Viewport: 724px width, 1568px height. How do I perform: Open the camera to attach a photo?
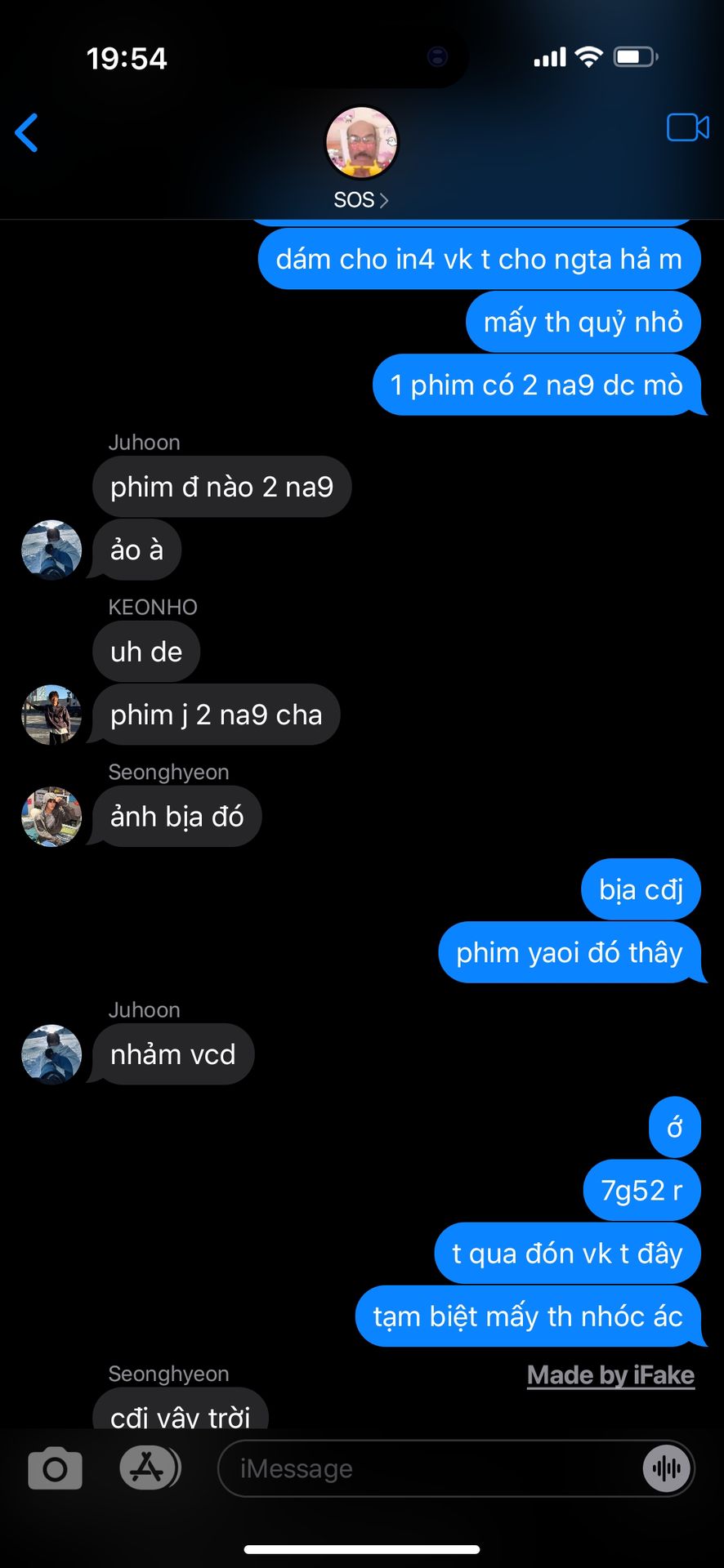[x=55, y=1468]
